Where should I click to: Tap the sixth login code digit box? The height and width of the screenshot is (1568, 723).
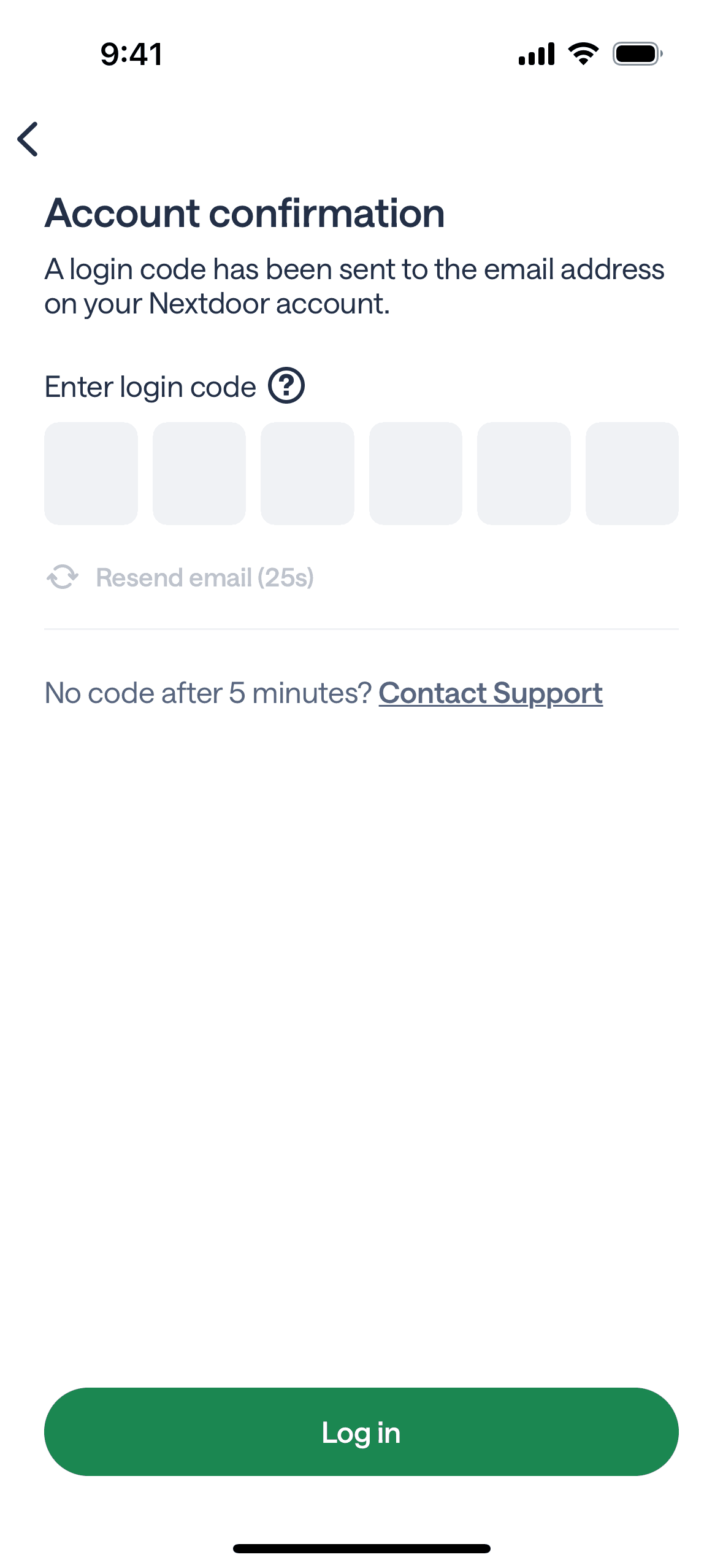pyautogui.click(x=632, y=473)
